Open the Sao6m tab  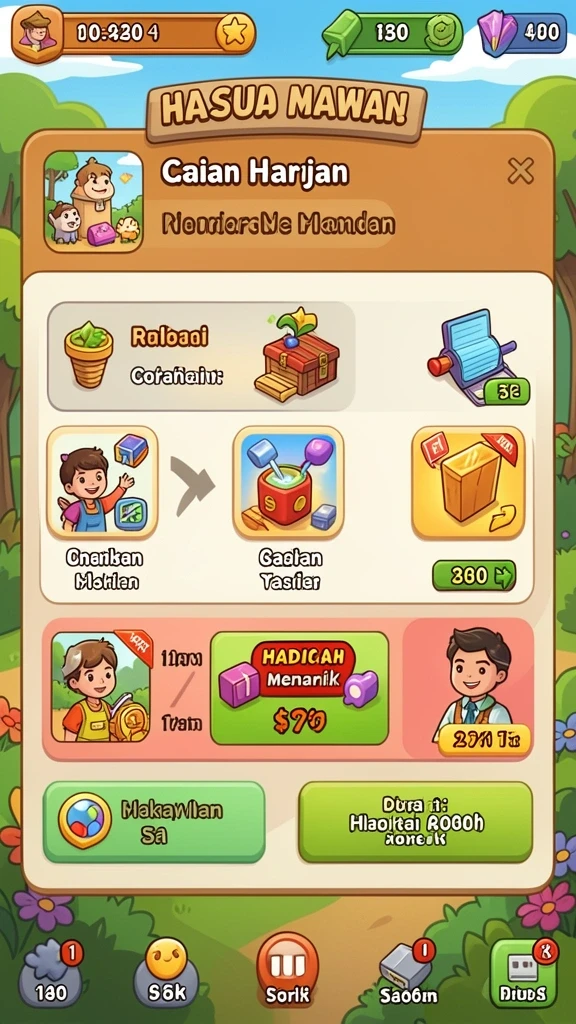(x=409, y=976)
